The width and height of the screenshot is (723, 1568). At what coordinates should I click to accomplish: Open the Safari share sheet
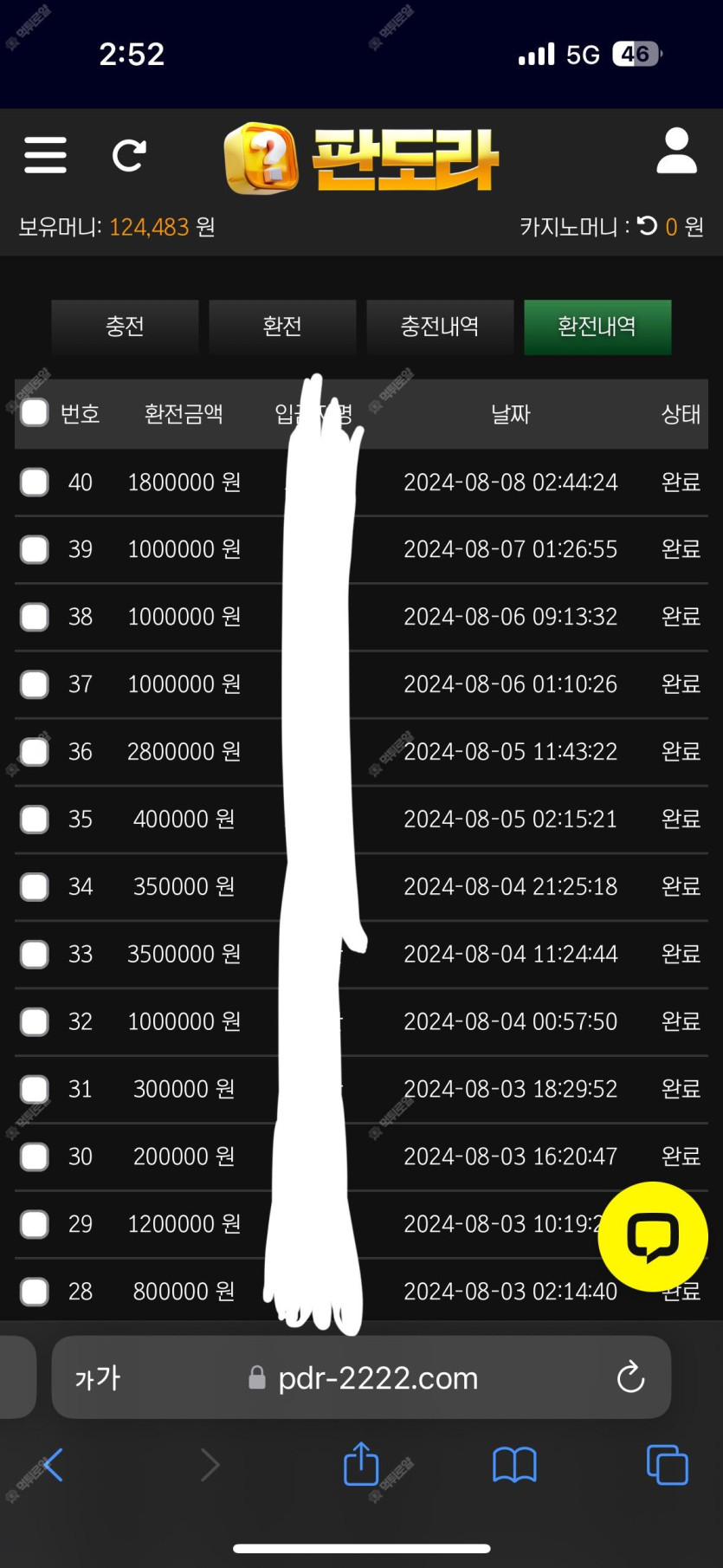[361, 1463]
